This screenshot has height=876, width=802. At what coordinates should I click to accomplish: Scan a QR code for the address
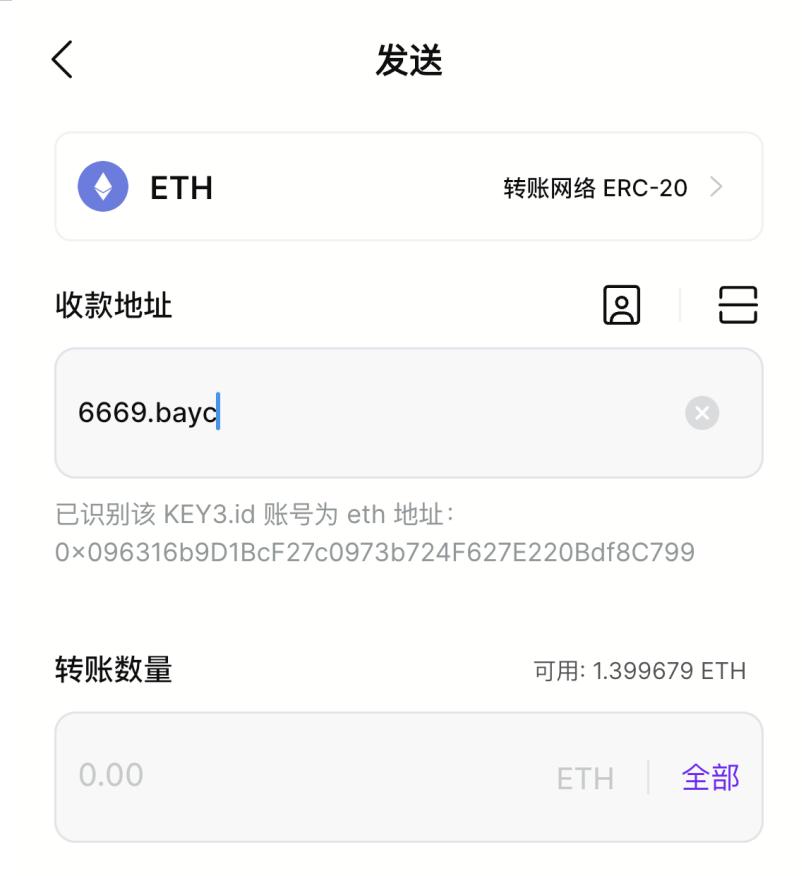(x=738, y=305)
